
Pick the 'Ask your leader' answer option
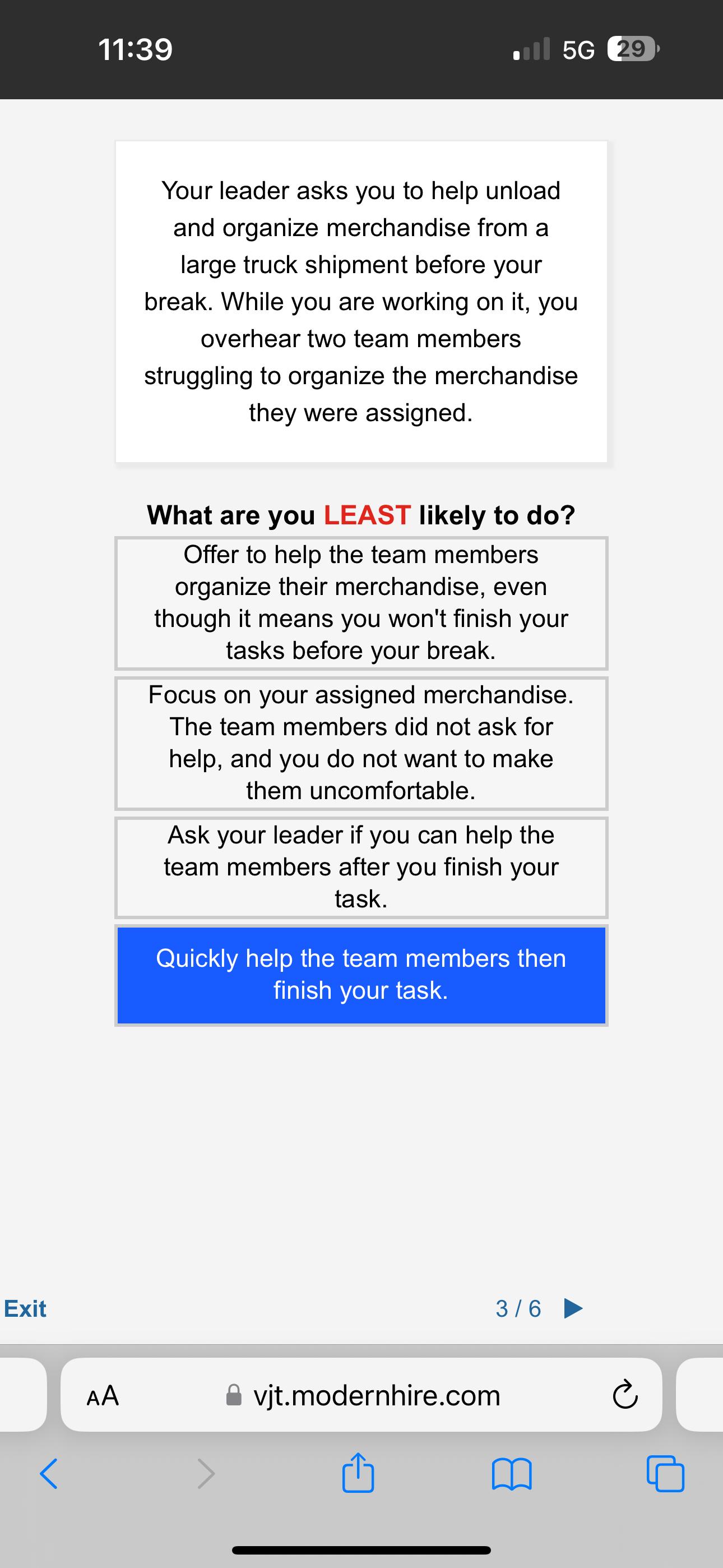pyautogui.click(x=361, y=867)
